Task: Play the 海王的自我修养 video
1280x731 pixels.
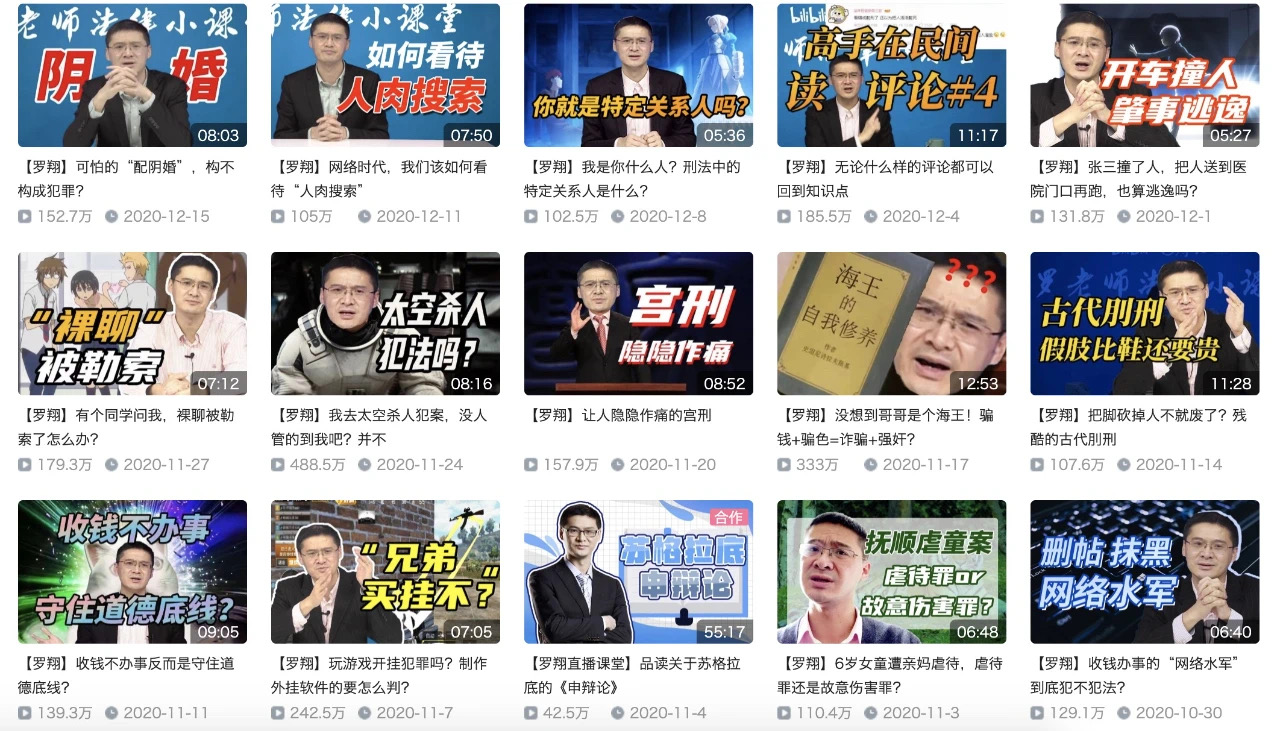Action: click(x=891, y=323)
